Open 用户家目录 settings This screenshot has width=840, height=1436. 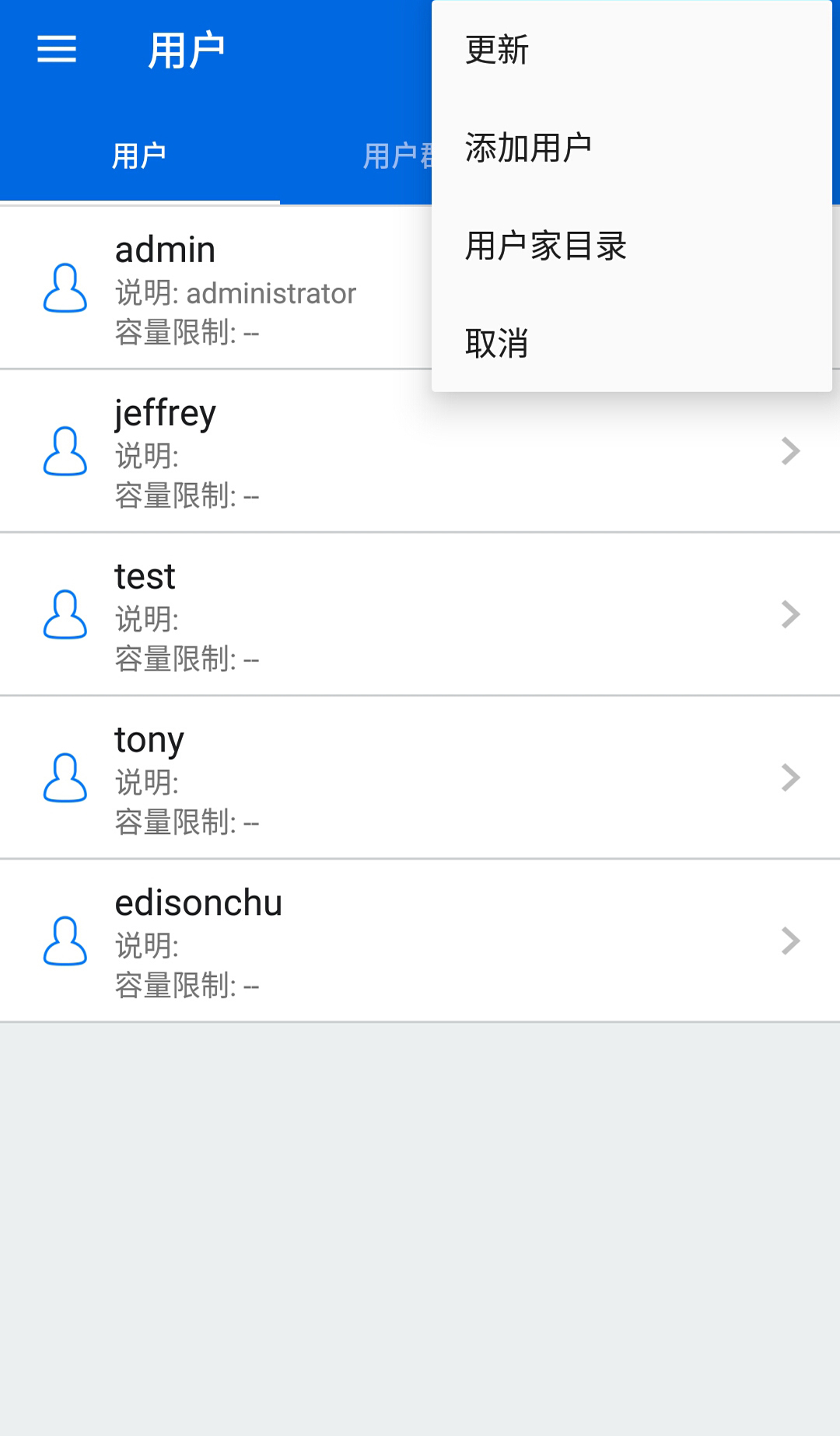[546, 246]
